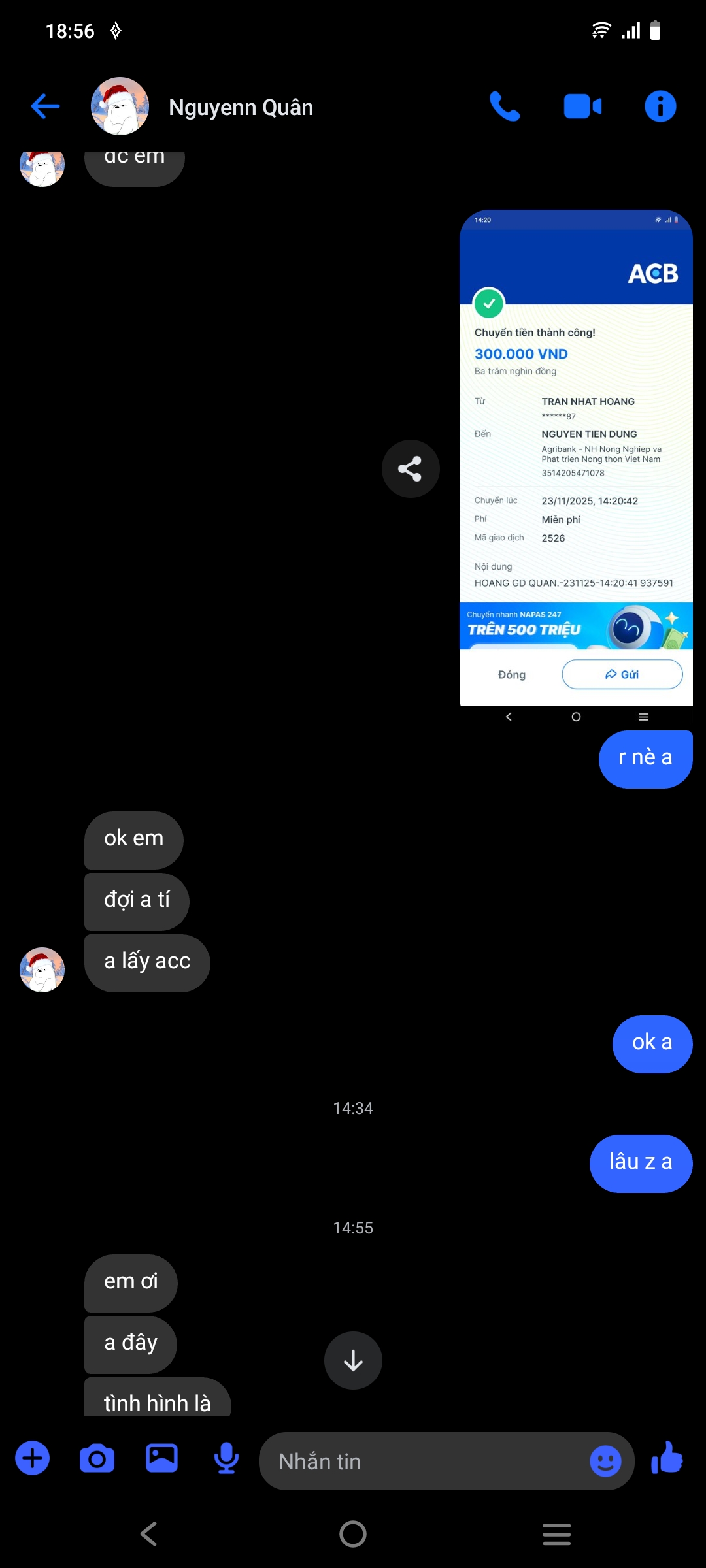Image resolution: width=706 pixels, height=1568 pixels.
Task: Open conversation info
Action: 660,106
